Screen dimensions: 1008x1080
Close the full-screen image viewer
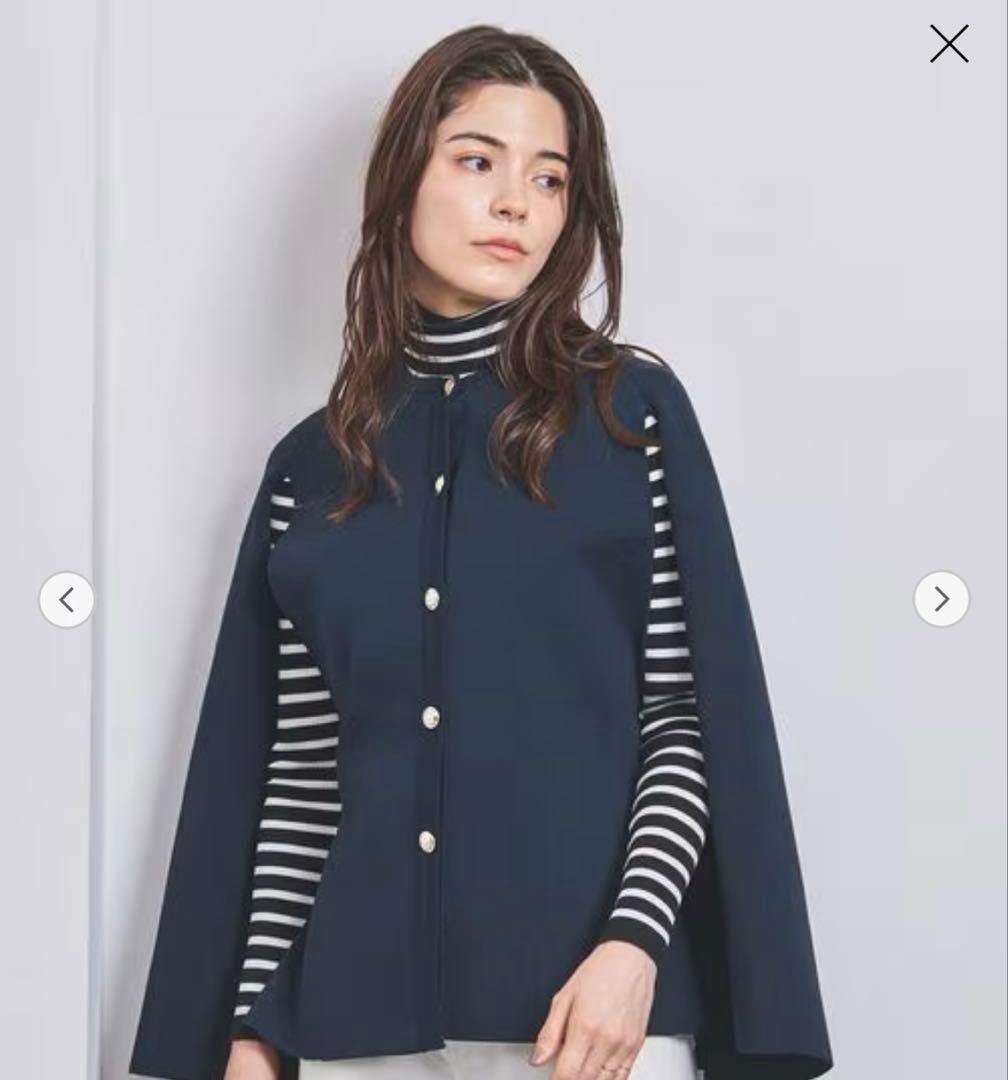(948, 44)
